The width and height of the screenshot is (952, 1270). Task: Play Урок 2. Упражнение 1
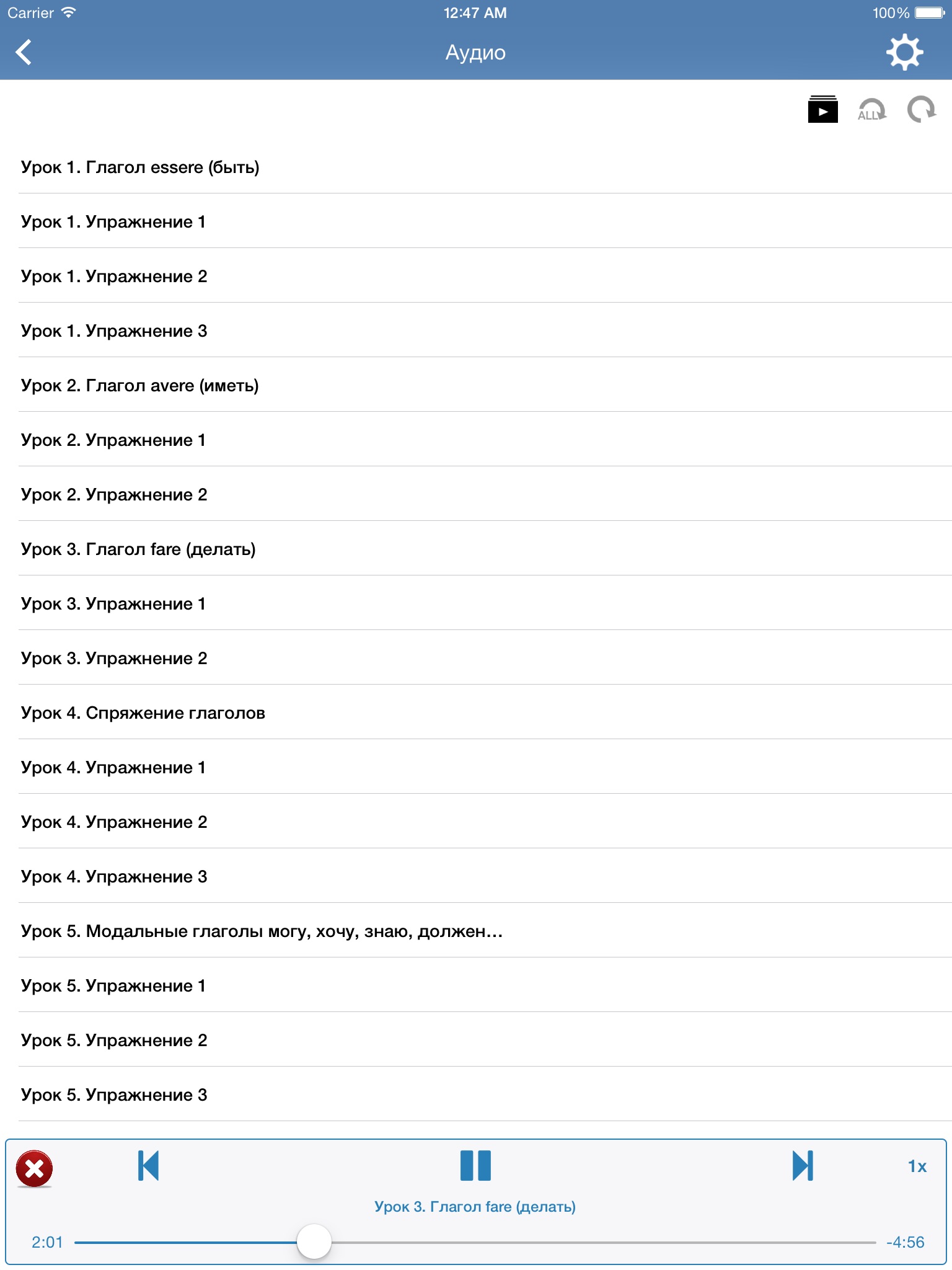pos(113,440)
